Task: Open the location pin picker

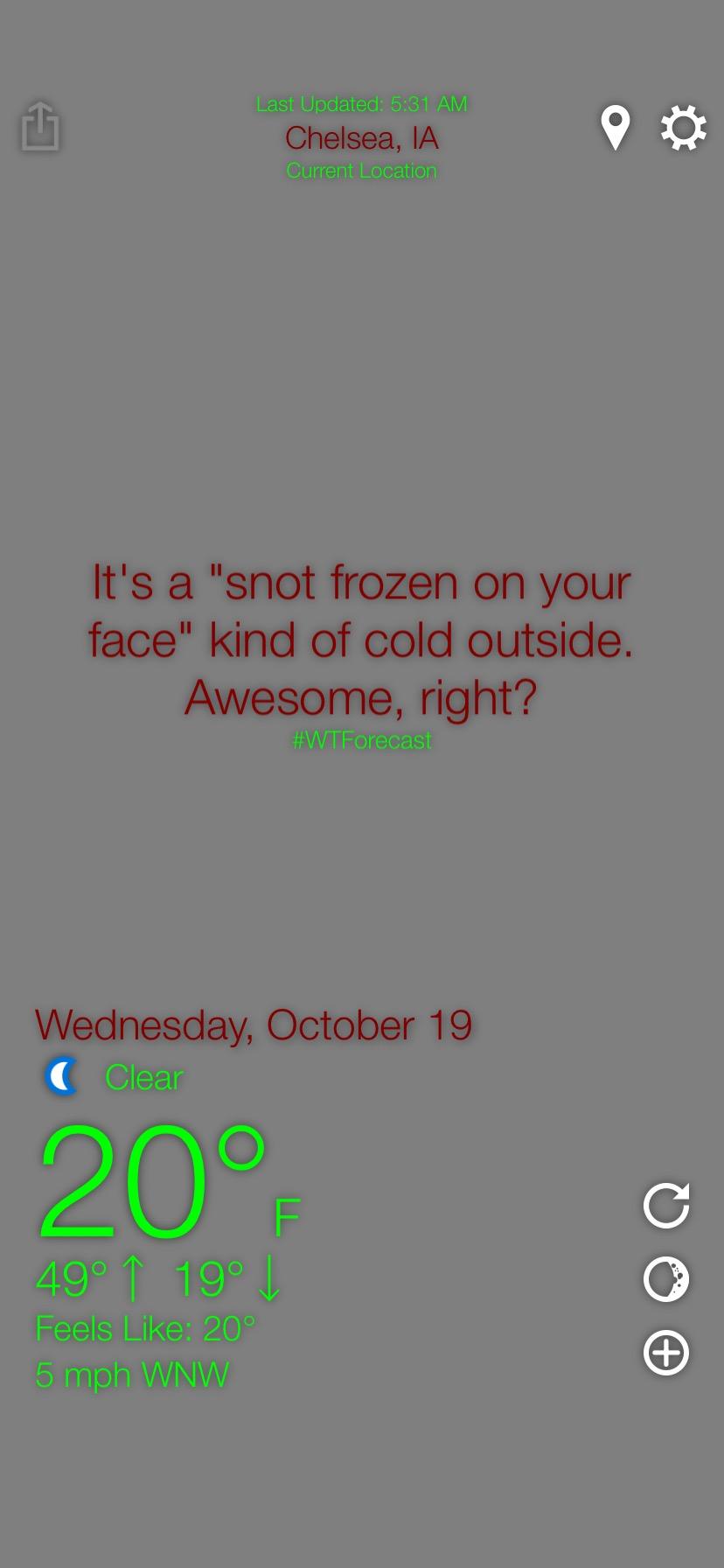Action: (x=616, y=128)
